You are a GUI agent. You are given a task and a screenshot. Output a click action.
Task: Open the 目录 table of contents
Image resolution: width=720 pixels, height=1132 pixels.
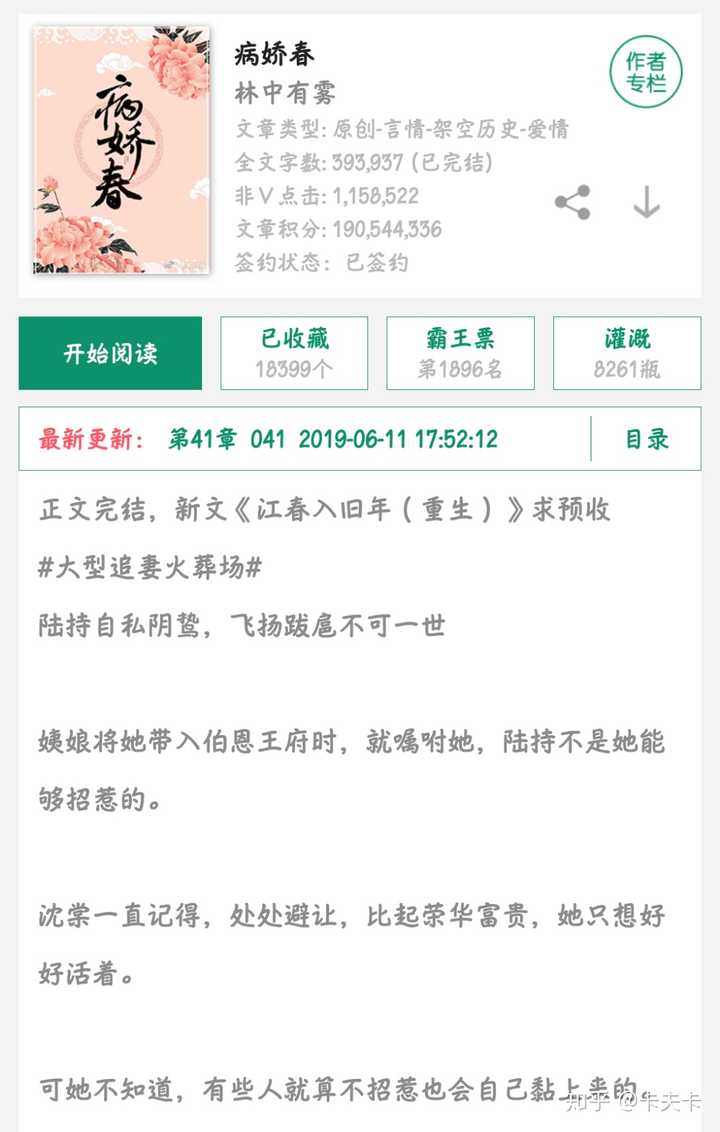coord(646,439)
